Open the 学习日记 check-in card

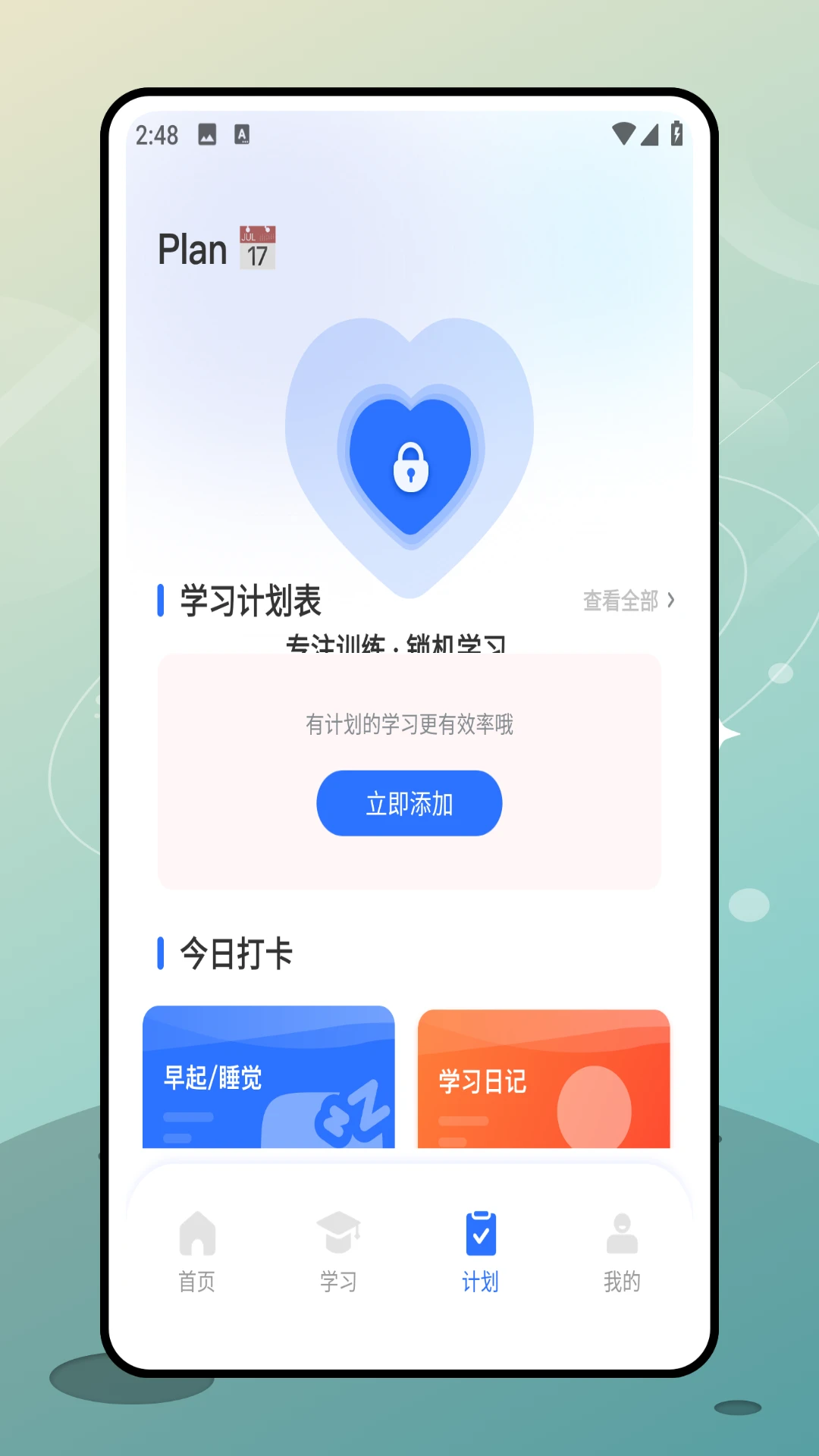coord(542,1078)
